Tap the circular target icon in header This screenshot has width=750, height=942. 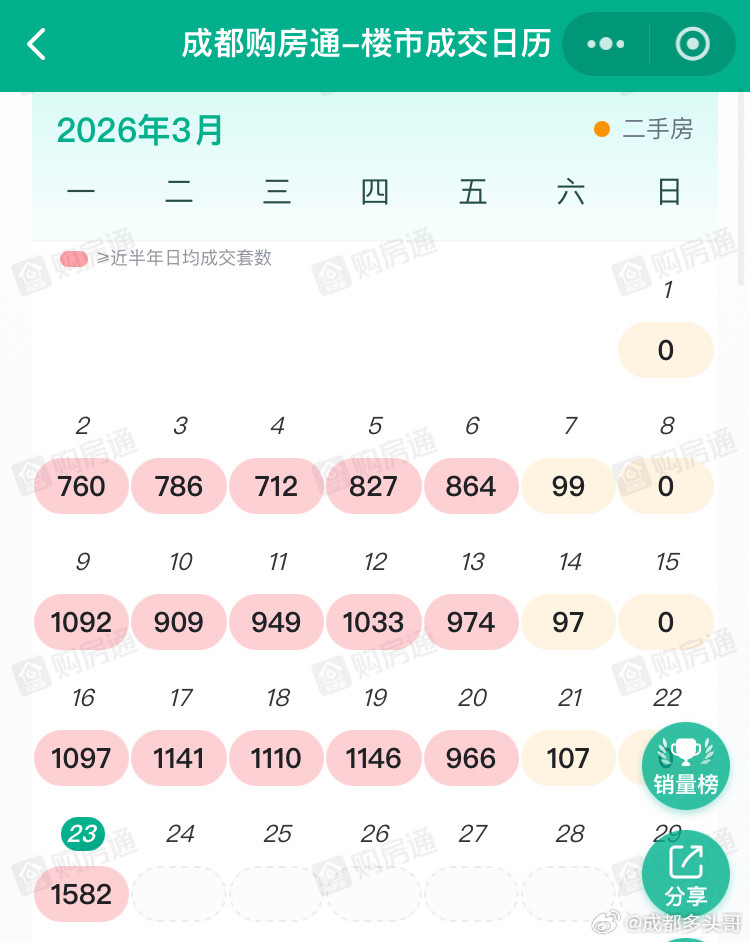pos(692,45)
